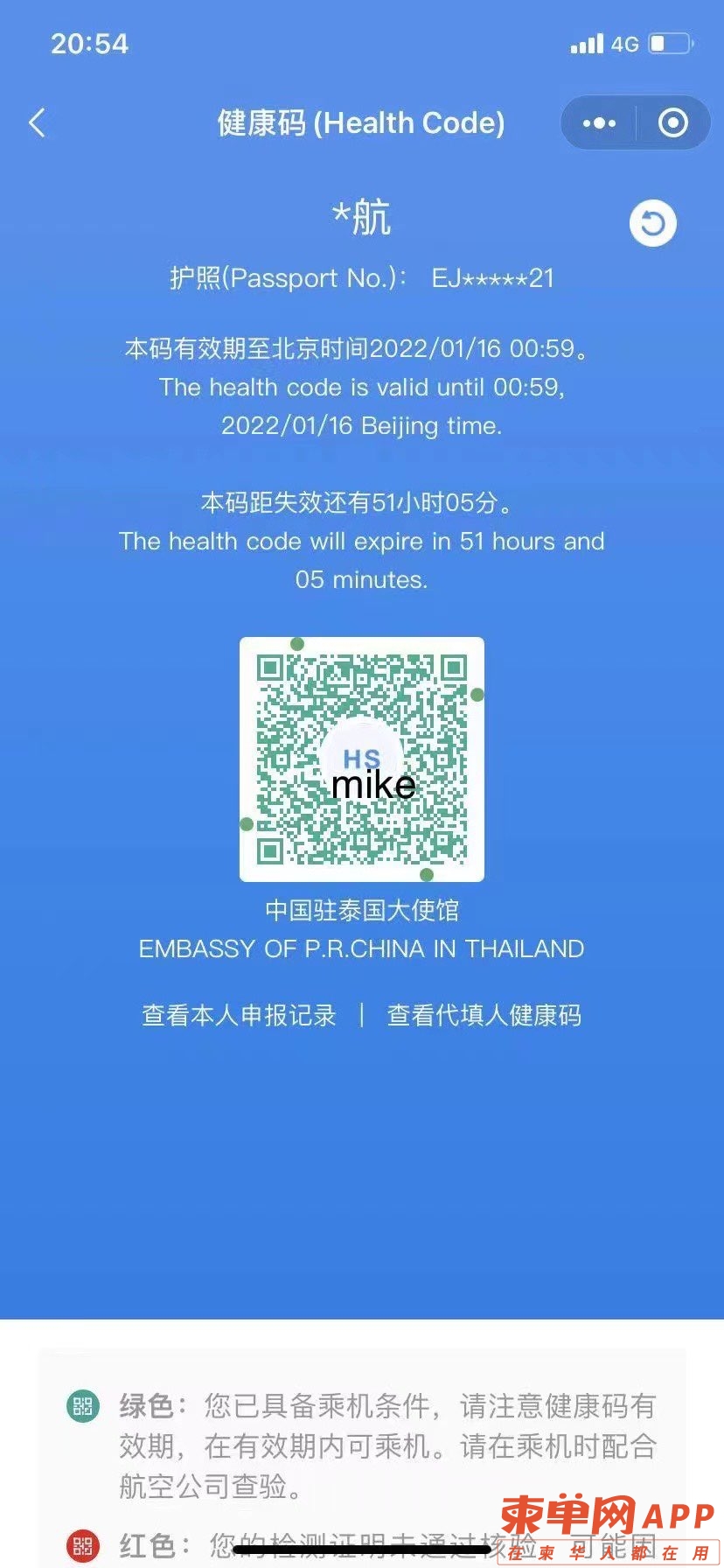Refresh the health code
The height and width of the screenshot is (1568, 724).
tap(652, 224)
